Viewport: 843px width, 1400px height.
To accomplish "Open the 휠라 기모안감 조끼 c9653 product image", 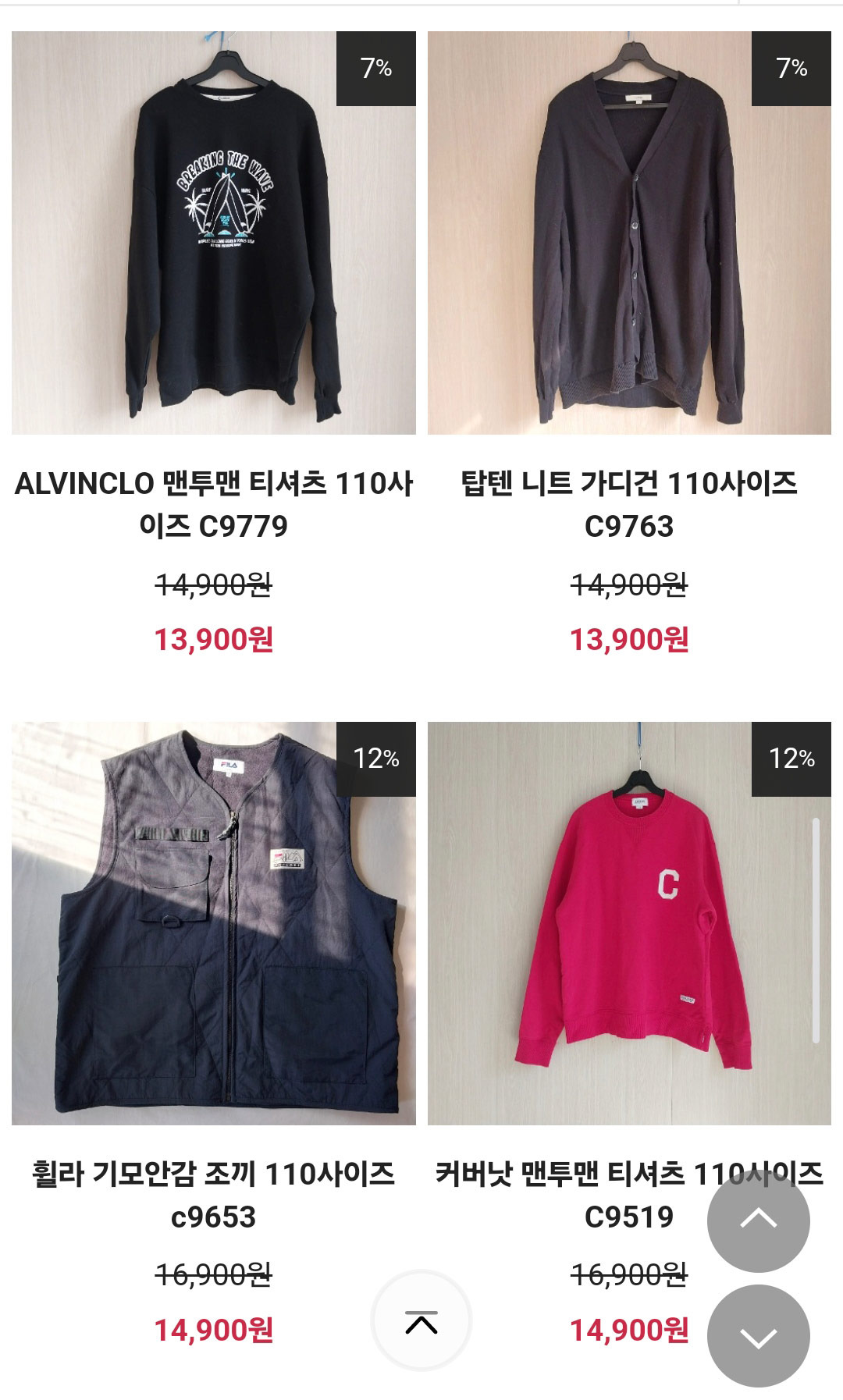I will coord(214,923).
